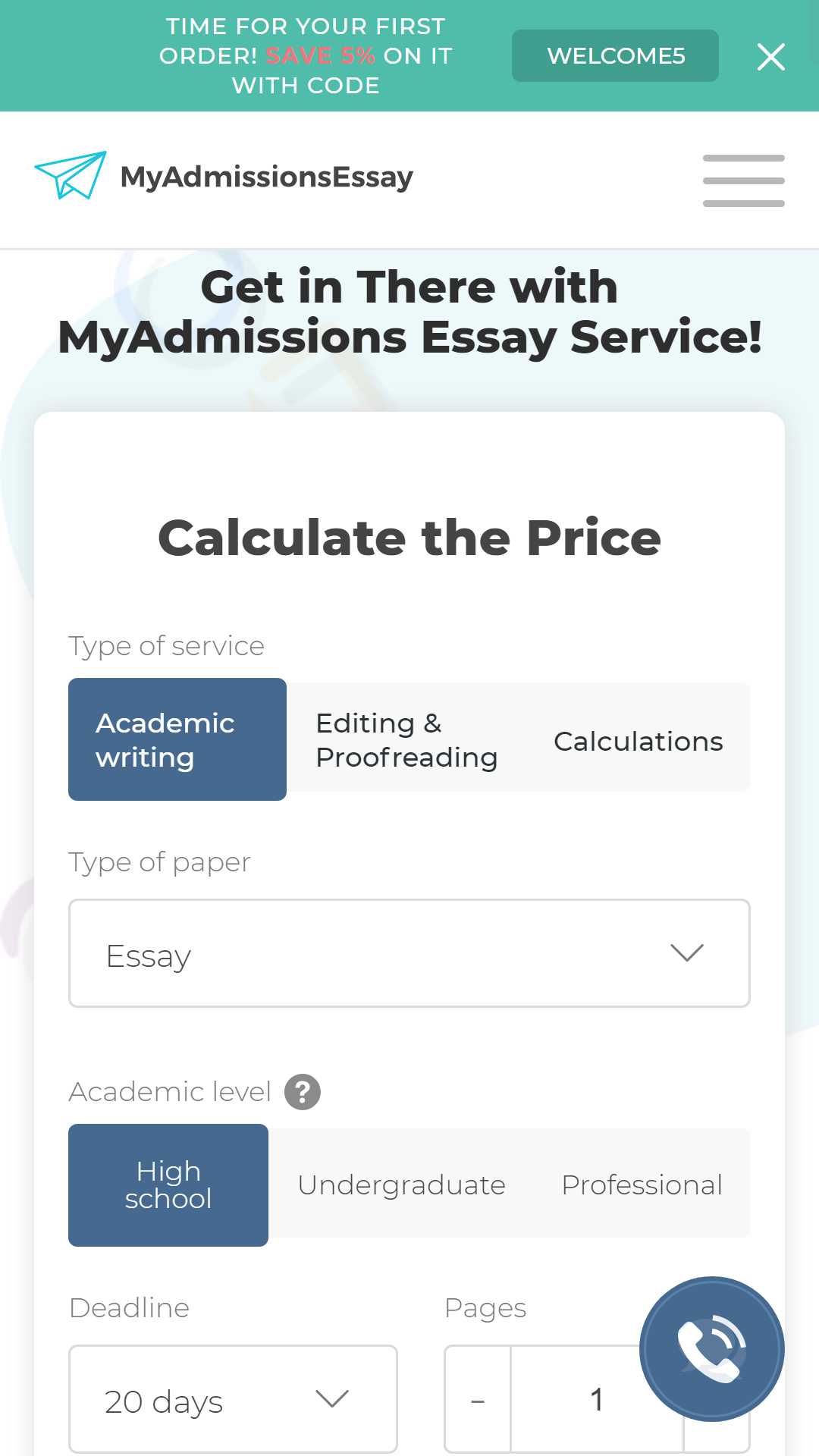Expand the Type of paper dropdown

(409, 953)
